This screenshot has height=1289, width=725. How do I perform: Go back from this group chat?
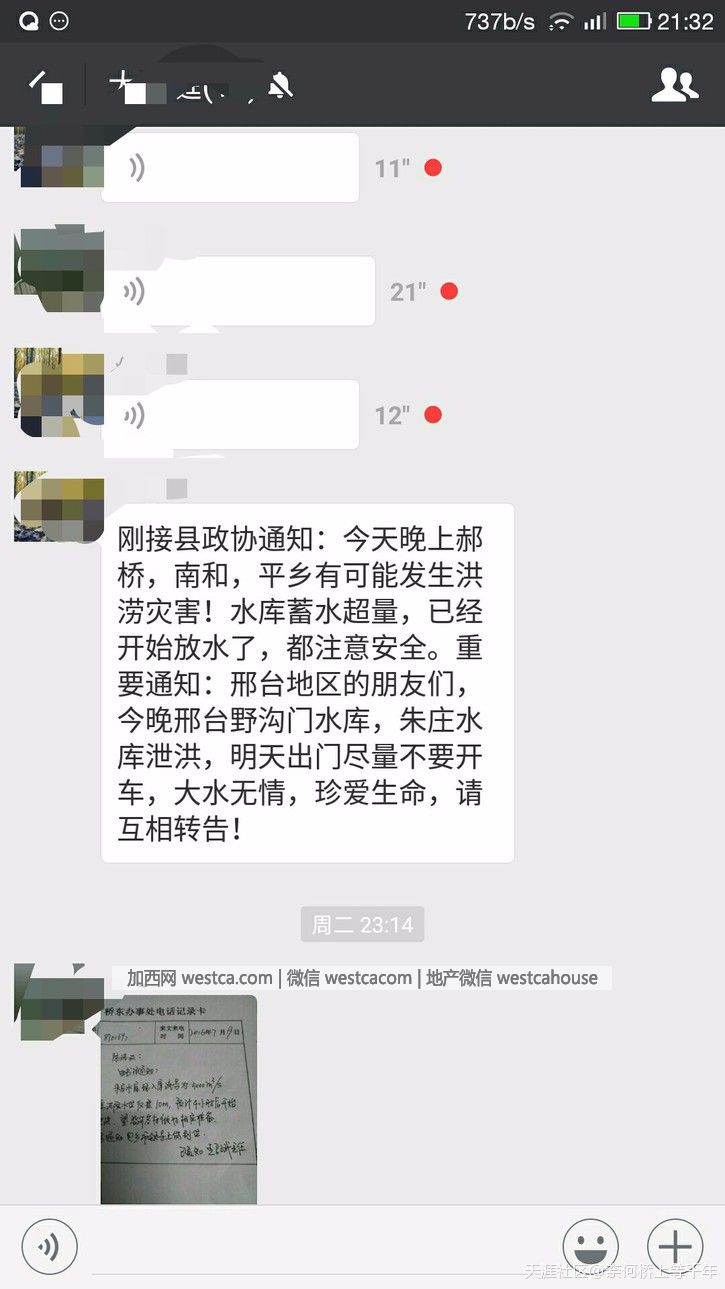tap(45, 86)
